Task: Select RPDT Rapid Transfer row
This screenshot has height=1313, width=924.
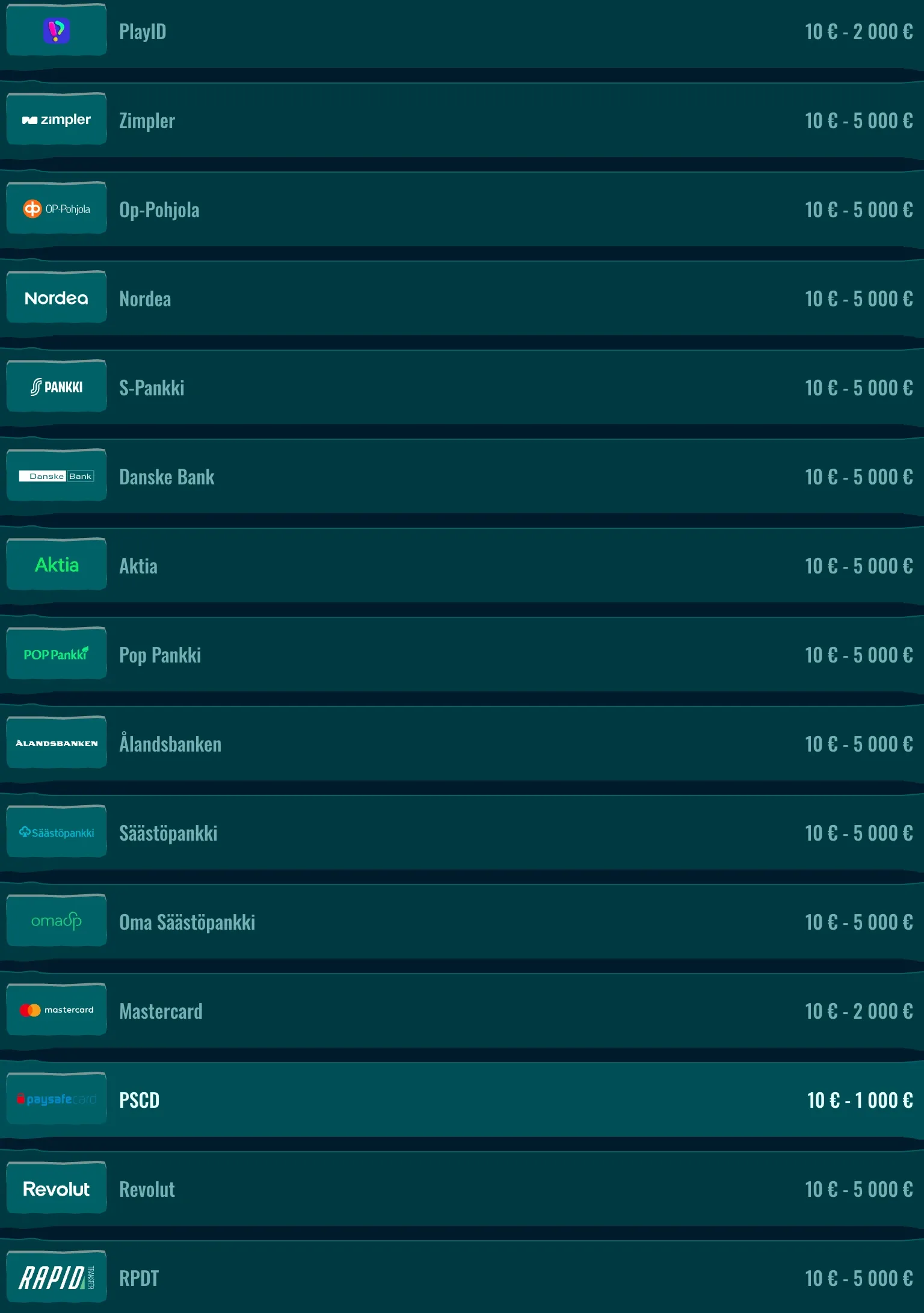Action: [x=462, y=1278]
